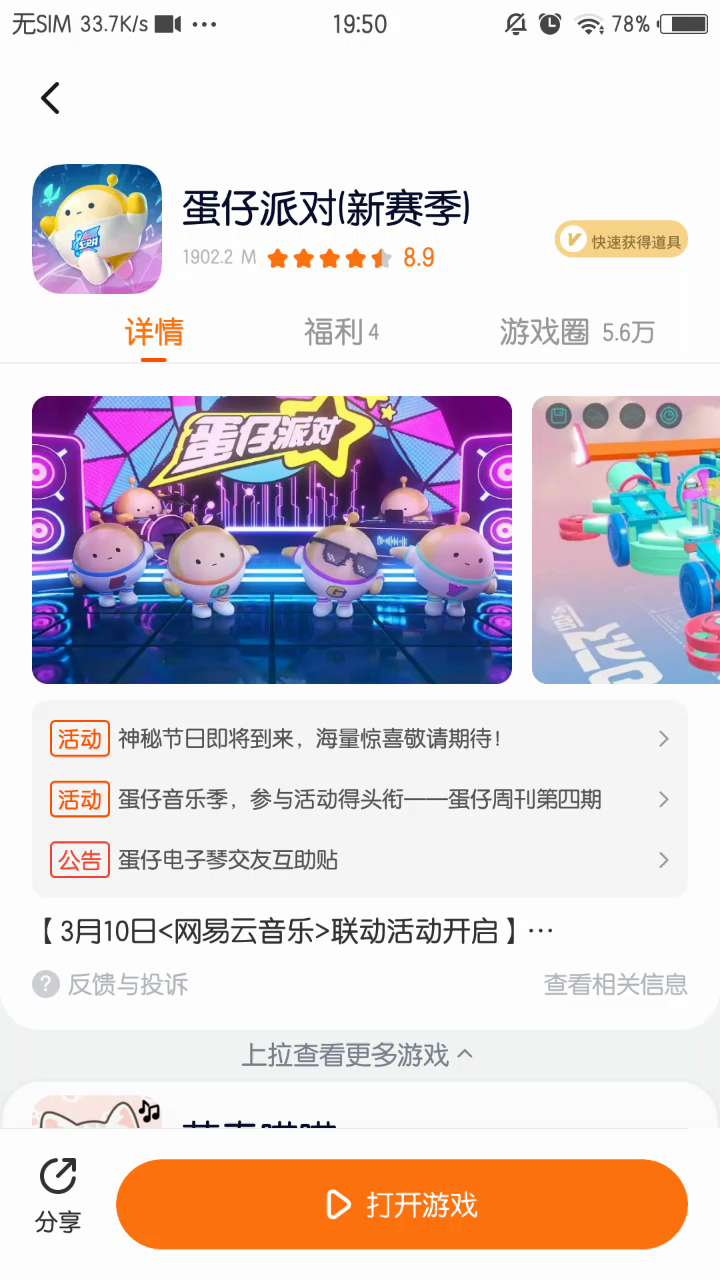Tap 打开游戏 to launch the game
Image resolution: width=720 pixels, height=1280 pixels.
(x=402, y=1204)
